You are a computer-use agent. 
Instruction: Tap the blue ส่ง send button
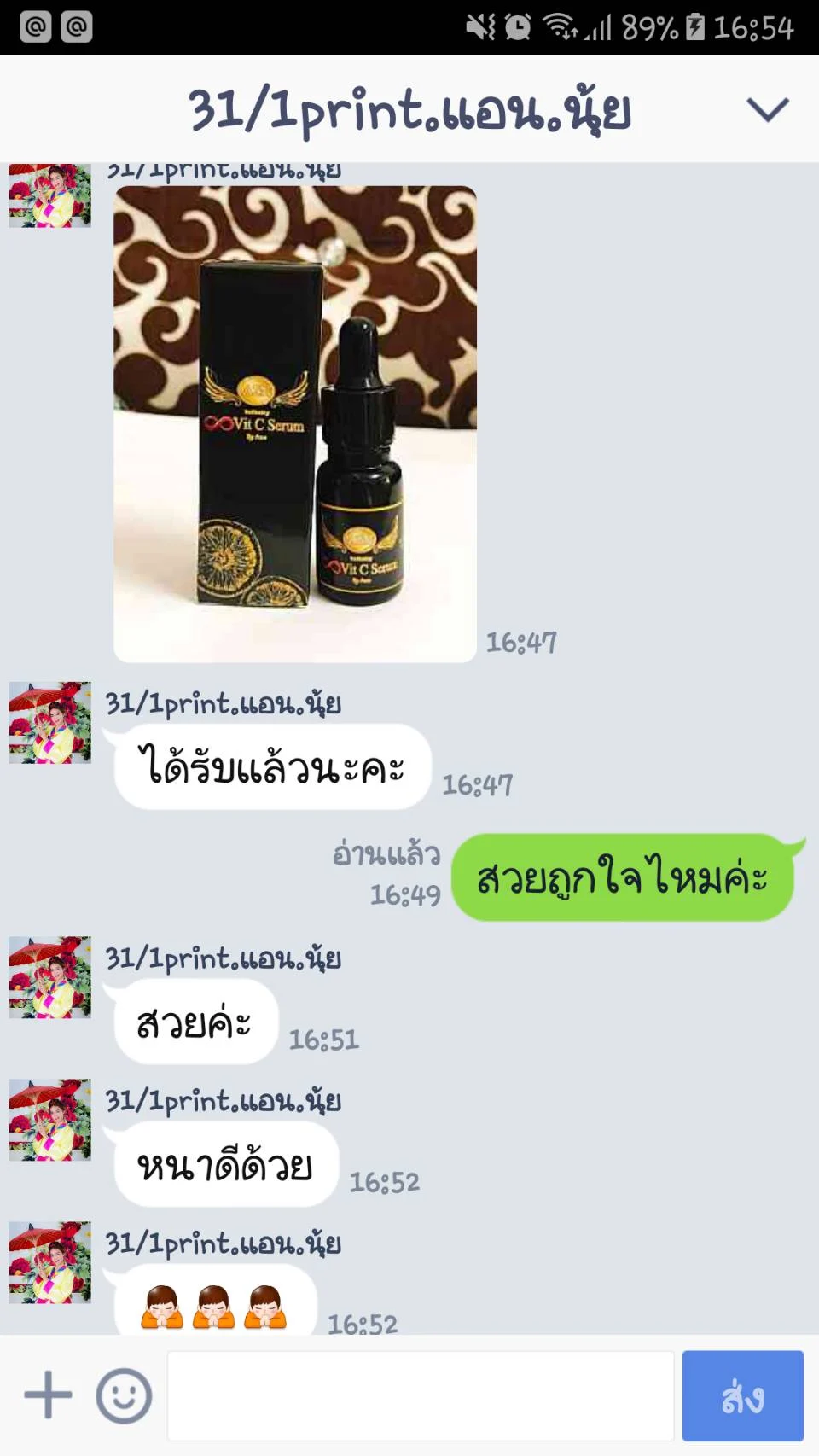pyautogui.click(x=743, y=1395)
